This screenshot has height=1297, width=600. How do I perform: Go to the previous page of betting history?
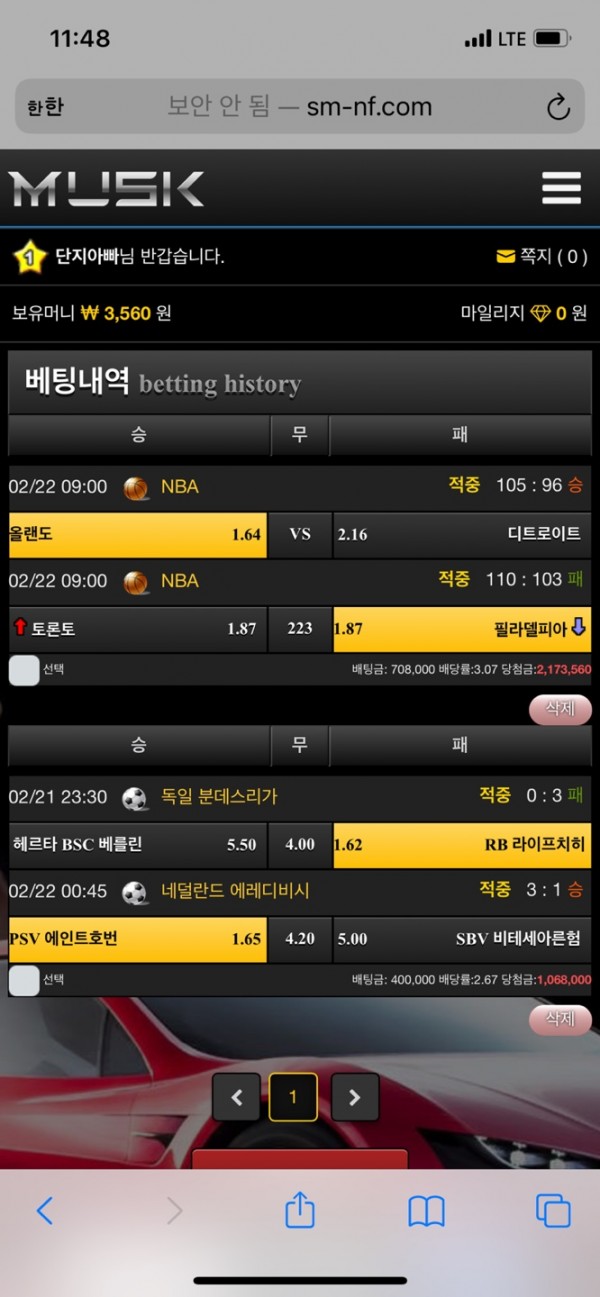pos(237,1097)
